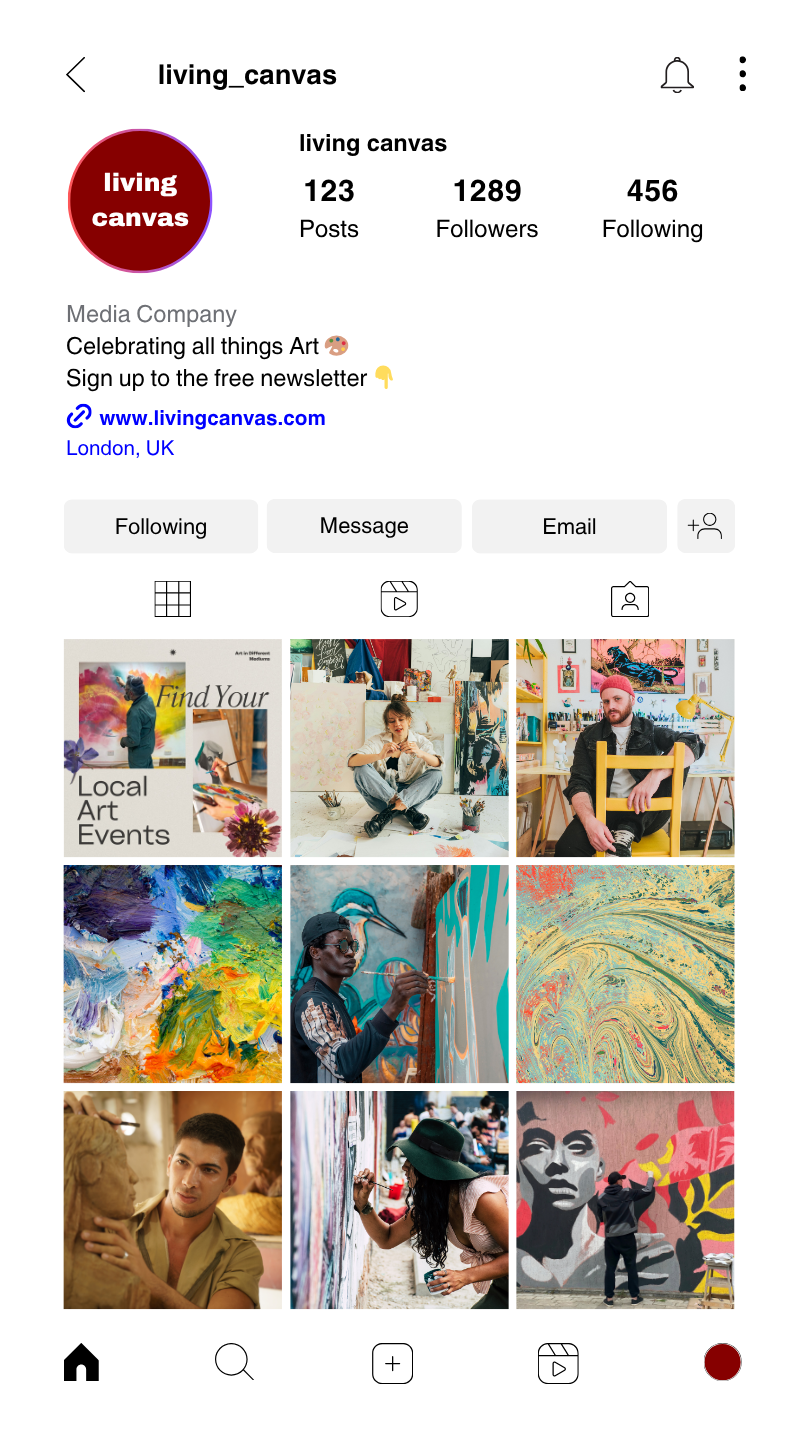This screenshot has width=810, height=1440.
Task: Open search in bottom navigation
Action: (x=235, y=1363)
